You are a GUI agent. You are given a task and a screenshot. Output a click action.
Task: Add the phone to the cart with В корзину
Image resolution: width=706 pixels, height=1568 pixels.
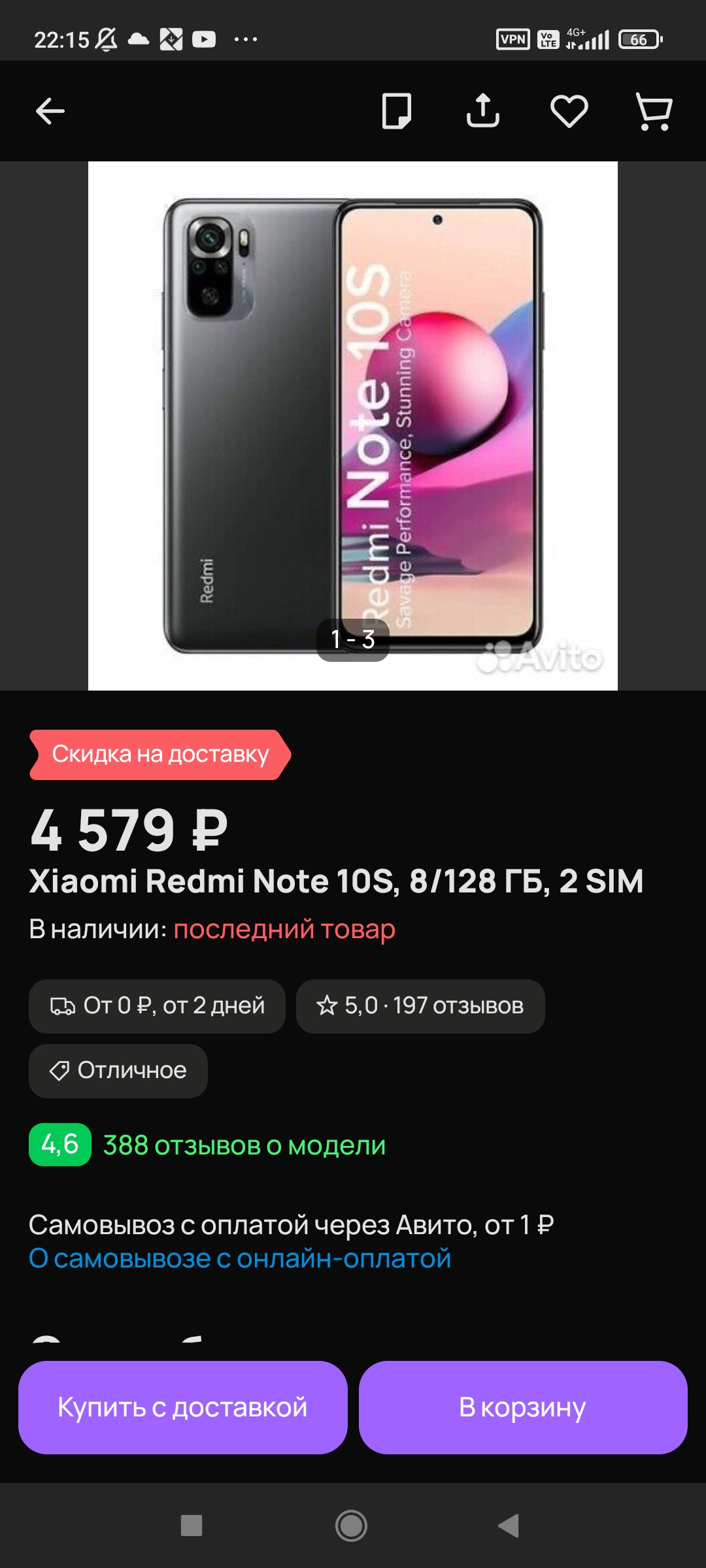pyautogui.click(x=522, y=1407)
